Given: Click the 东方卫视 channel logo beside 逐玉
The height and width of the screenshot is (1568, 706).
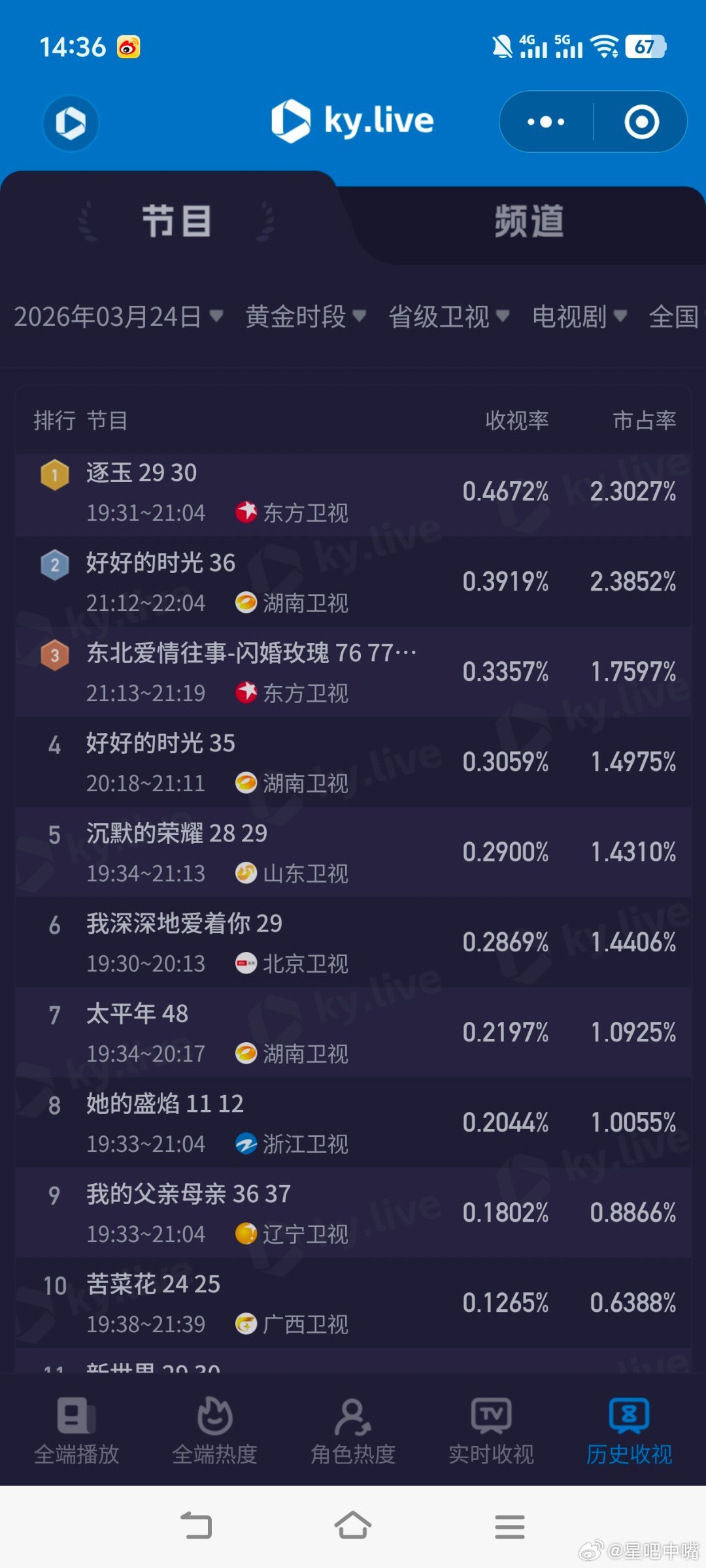Looking at the screenshot, I should pyautogui.click(x=247, y=514).
